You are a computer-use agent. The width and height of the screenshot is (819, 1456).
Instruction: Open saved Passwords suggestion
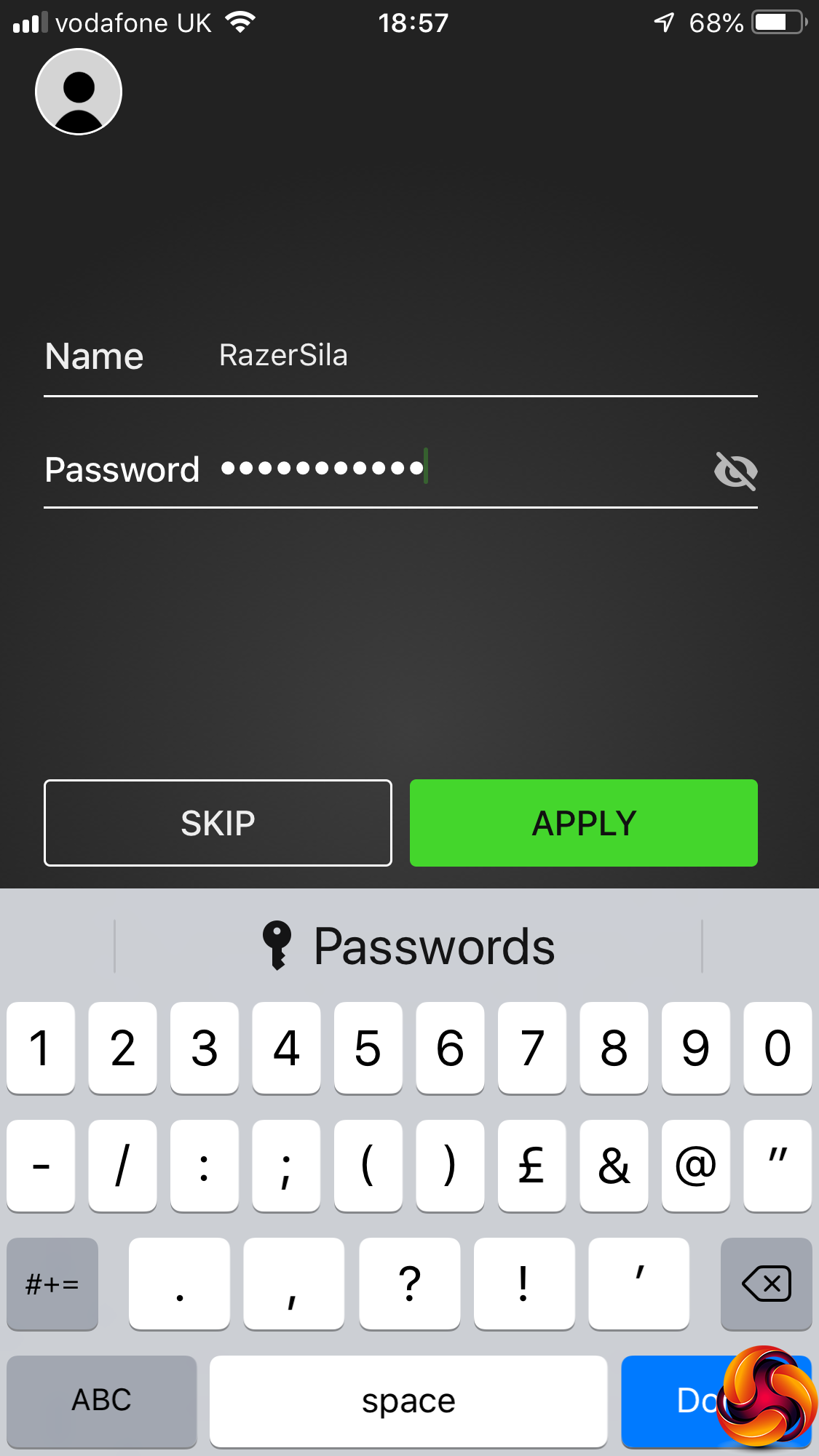pyautogui.click(x=409, y=947)
